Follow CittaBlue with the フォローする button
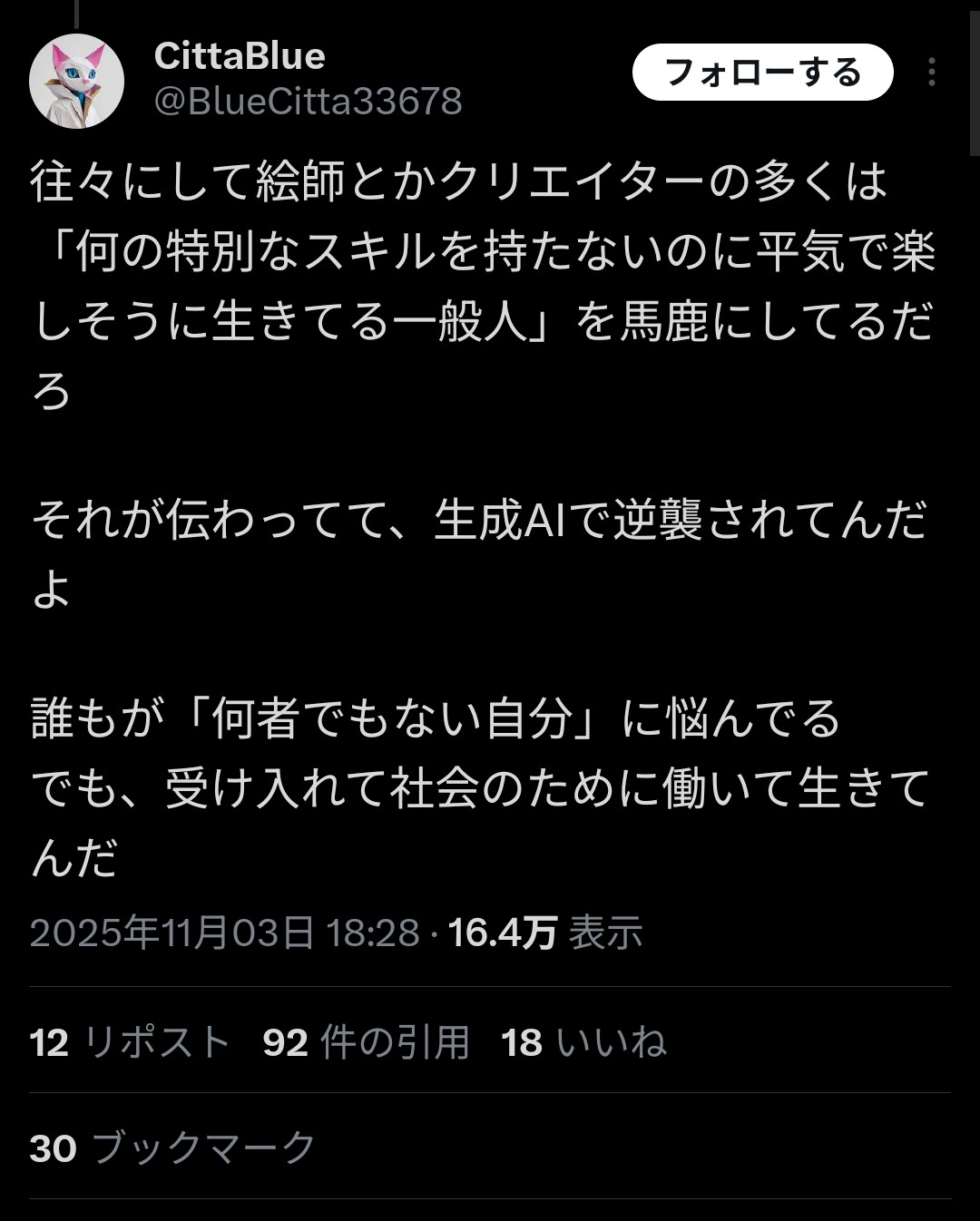Viewport: 980px width, 1221px height. (762, 73)
